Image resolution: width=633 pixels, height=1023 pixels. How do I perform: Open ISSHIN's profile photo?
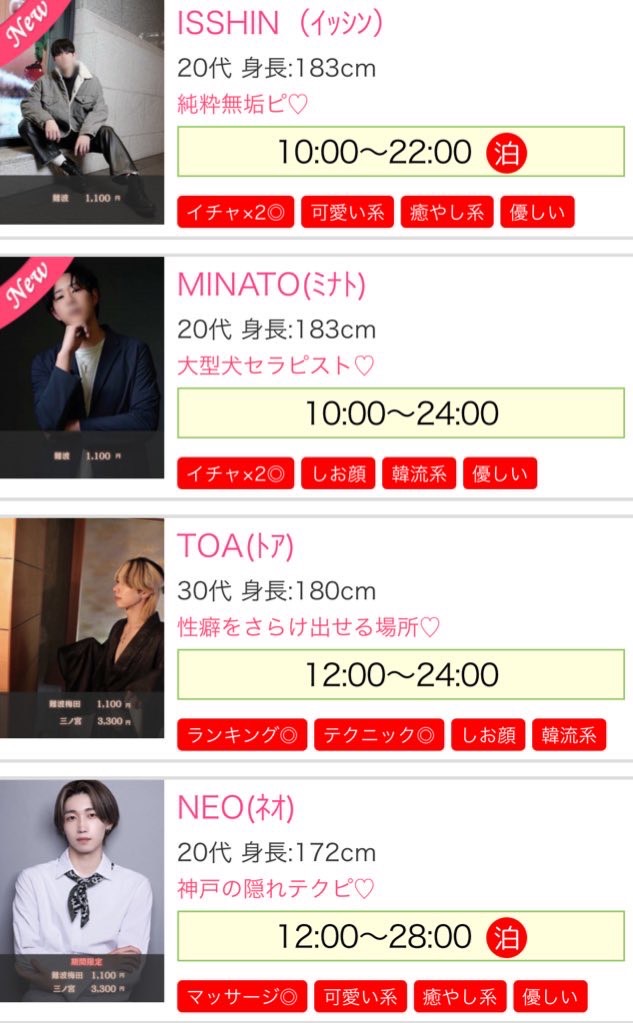[x=82, y=112]
